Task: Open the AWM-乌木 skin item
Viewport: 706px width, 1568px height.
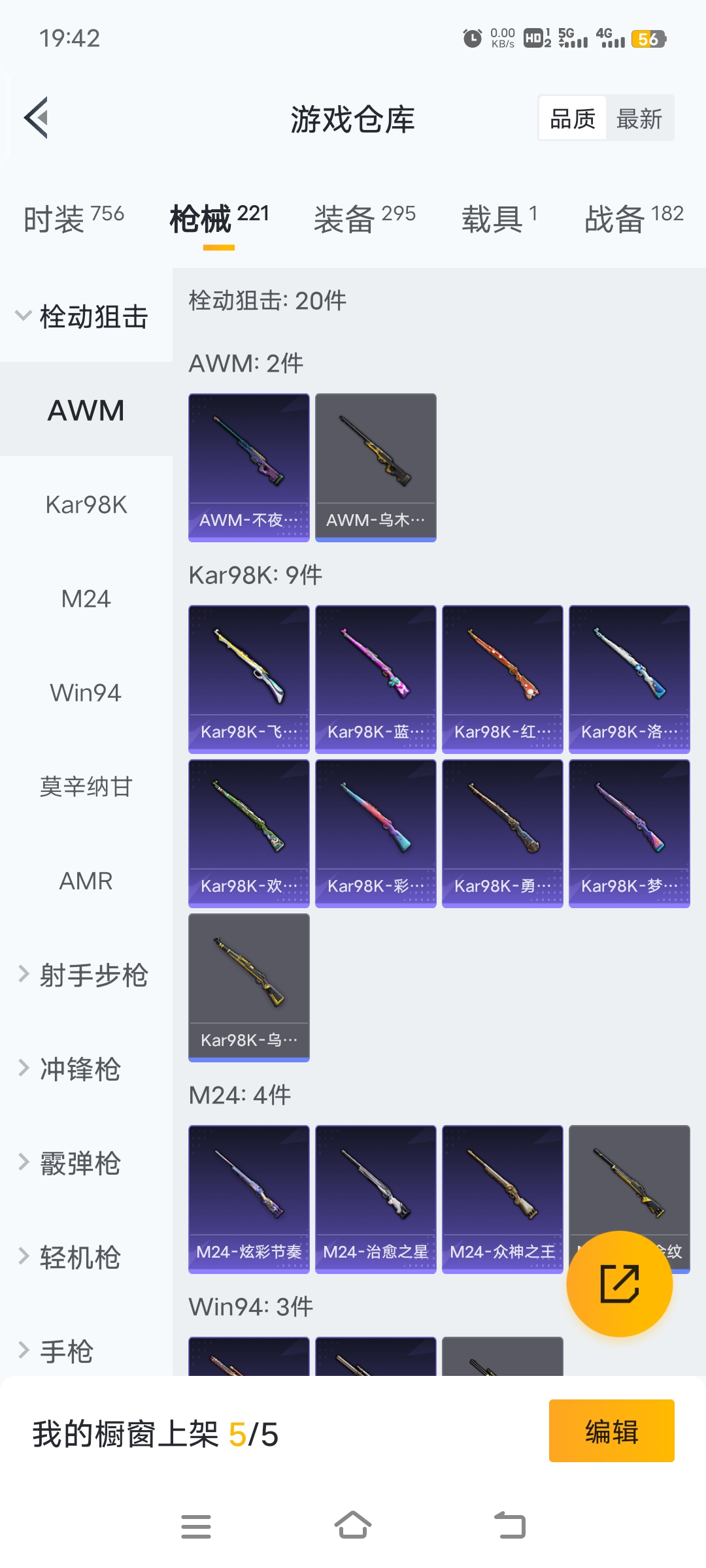Action: pyautogui.click(x=375, y=466)
